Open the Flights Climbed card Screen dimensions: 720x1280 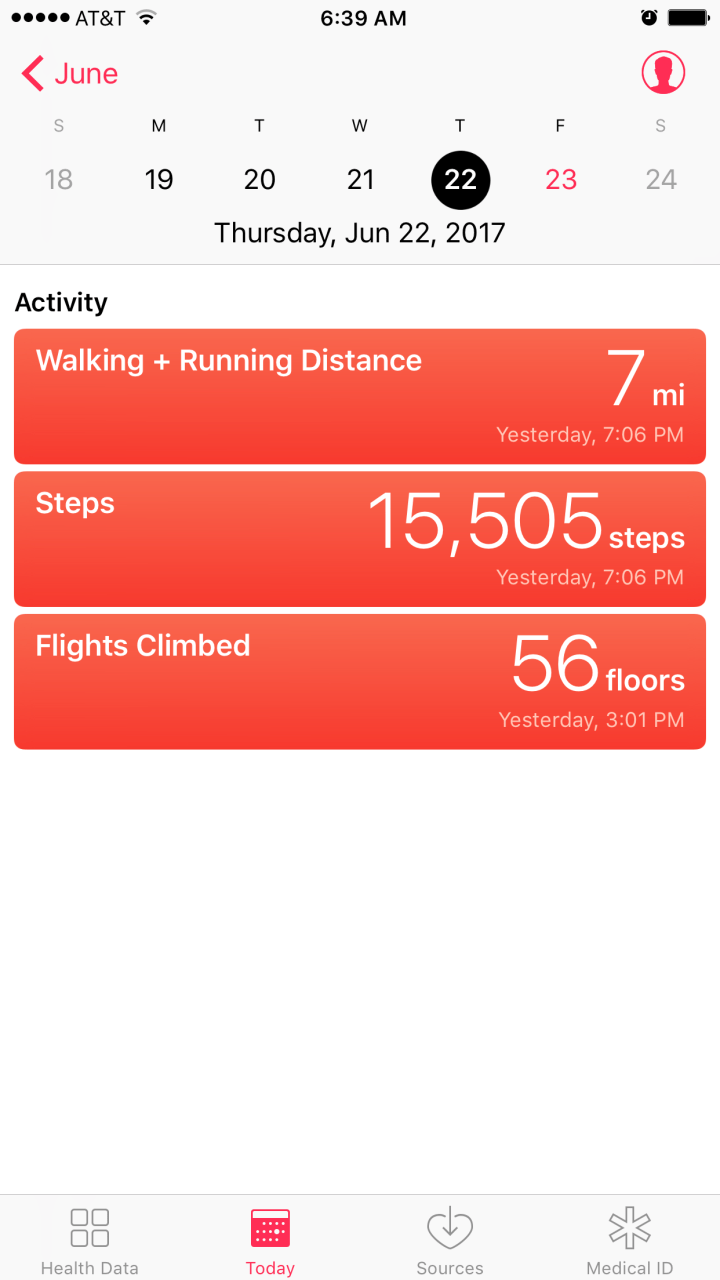(x=360, y=682)
